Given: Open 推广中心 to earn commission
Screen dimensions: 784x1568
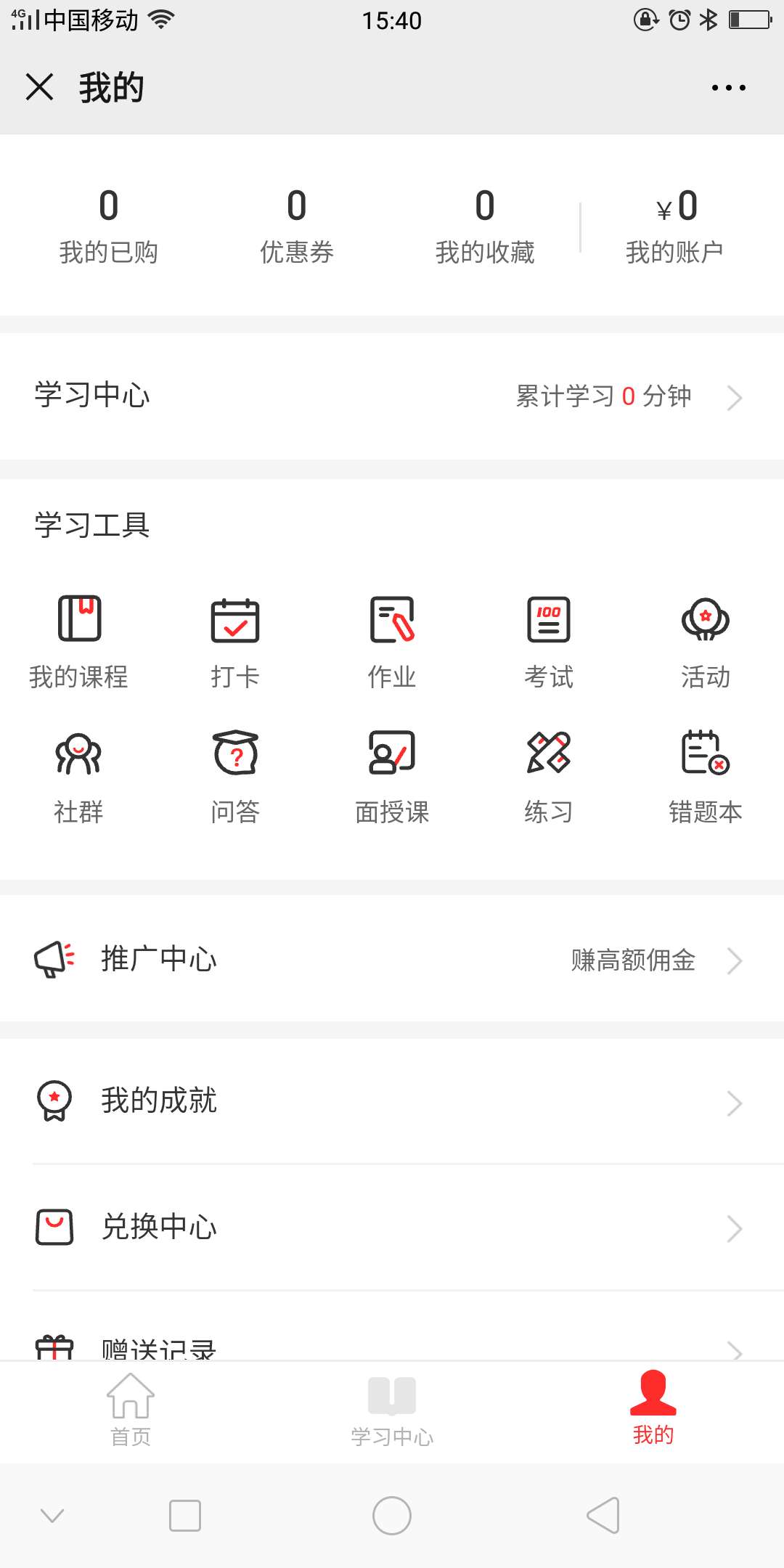Looking at the screenshot, I should coord(392,960).
